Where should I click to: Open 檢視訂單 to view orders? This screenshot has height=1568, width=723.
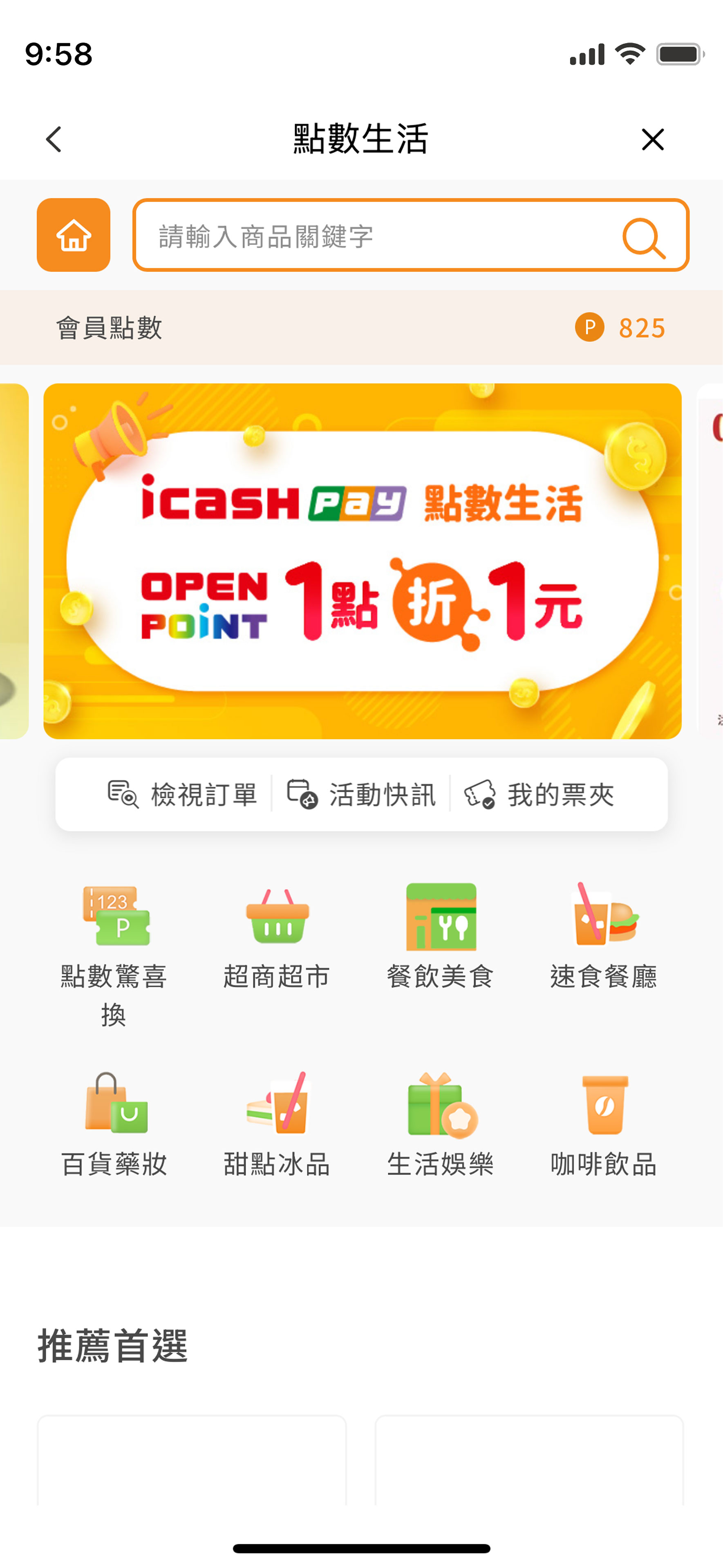click(x=182, y=794)
